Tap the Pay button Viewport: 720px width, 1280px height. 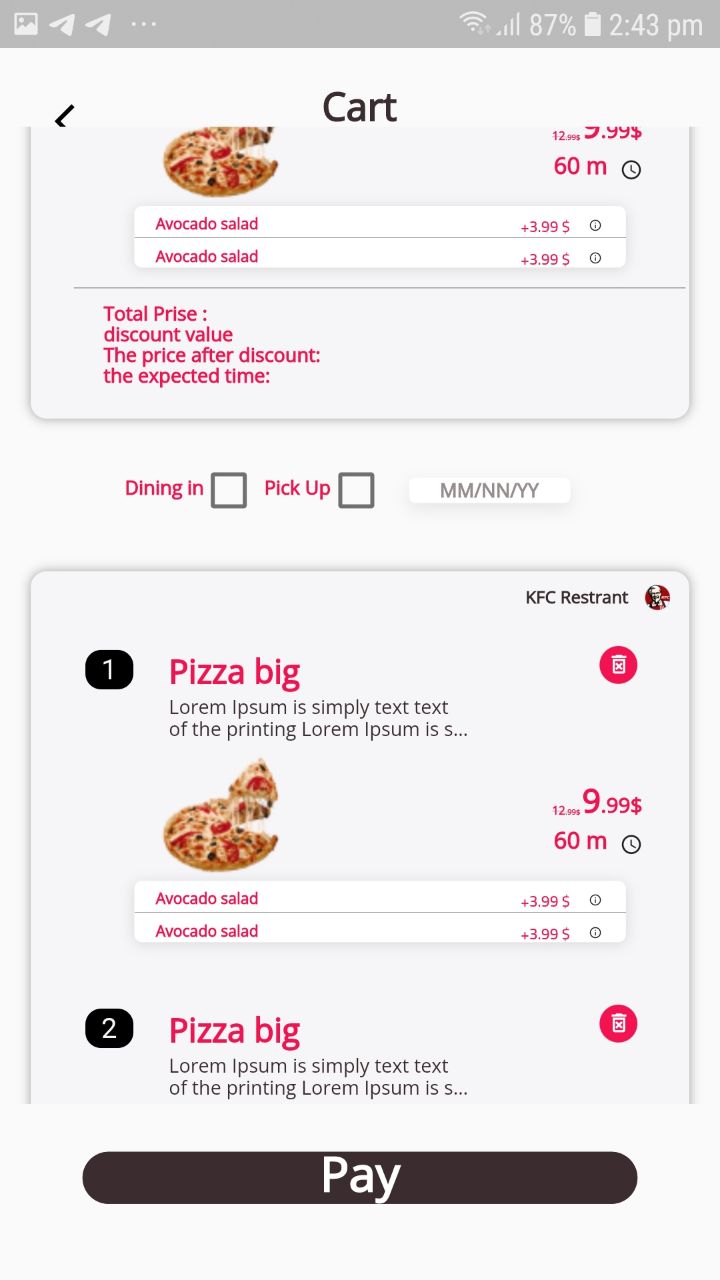coord(360,1177)
